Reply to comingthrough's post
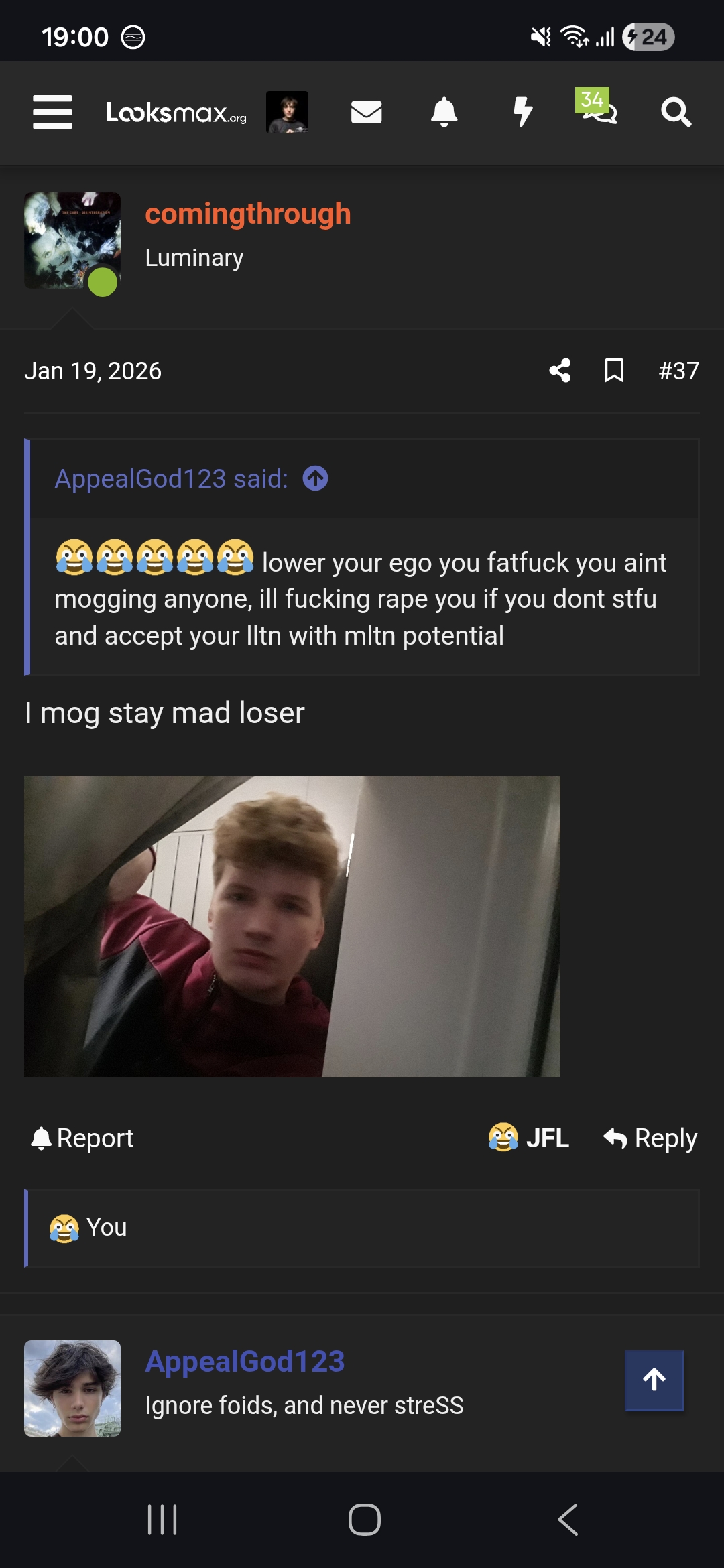Viewport: 724px width, 1568px height. (x=650, y=1138)
